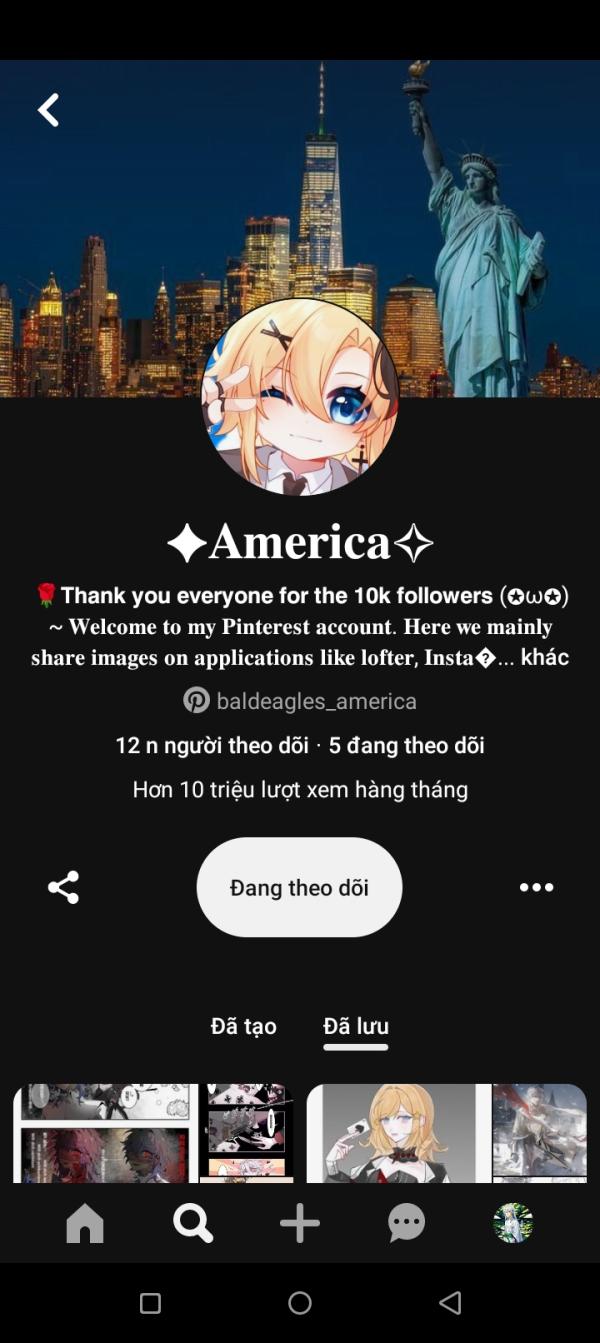Open my own profile tab
The width and height of the screenshot is (600, 1343).
(513, 1222)
